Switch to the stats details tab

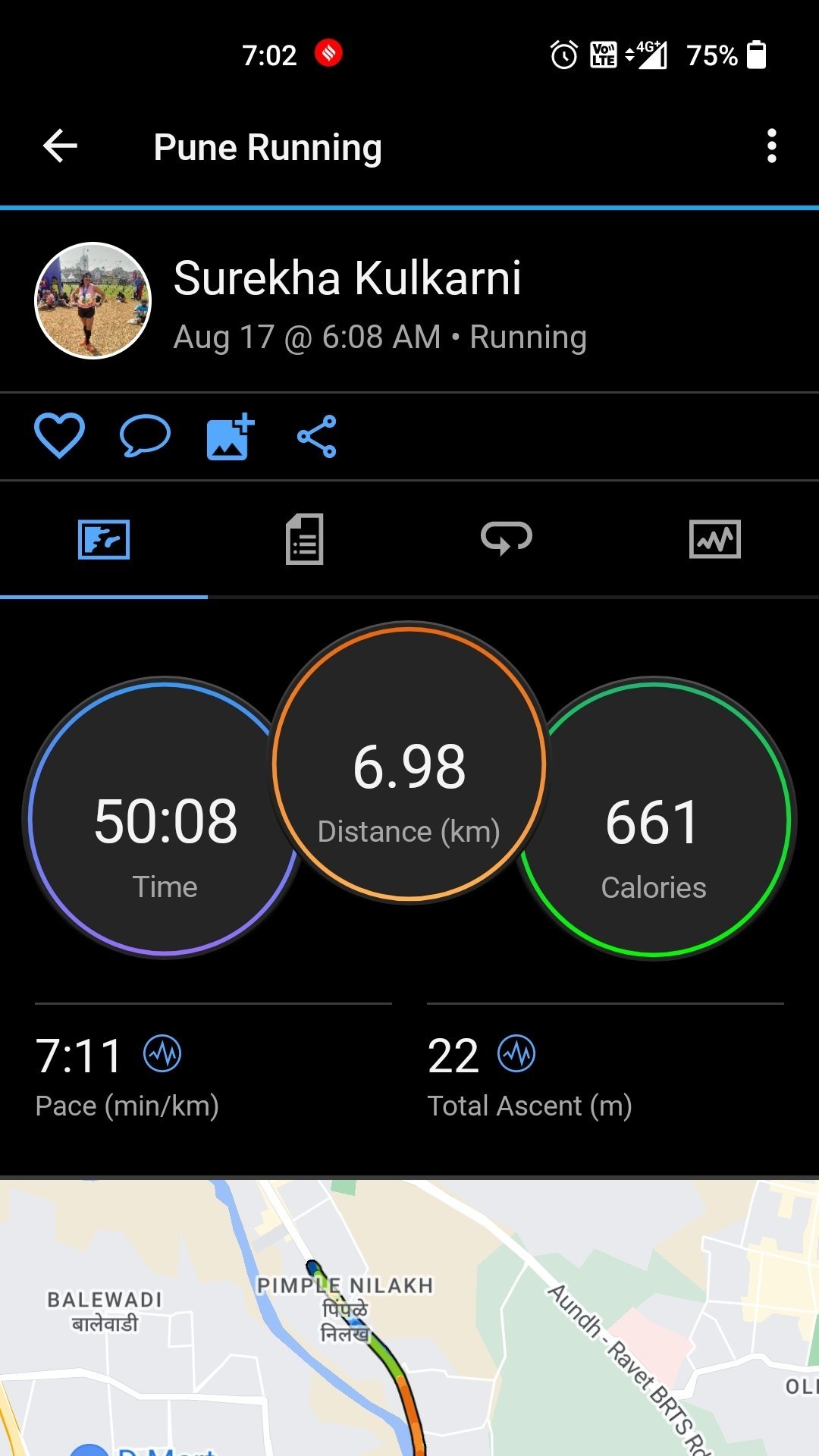point(305,539)
